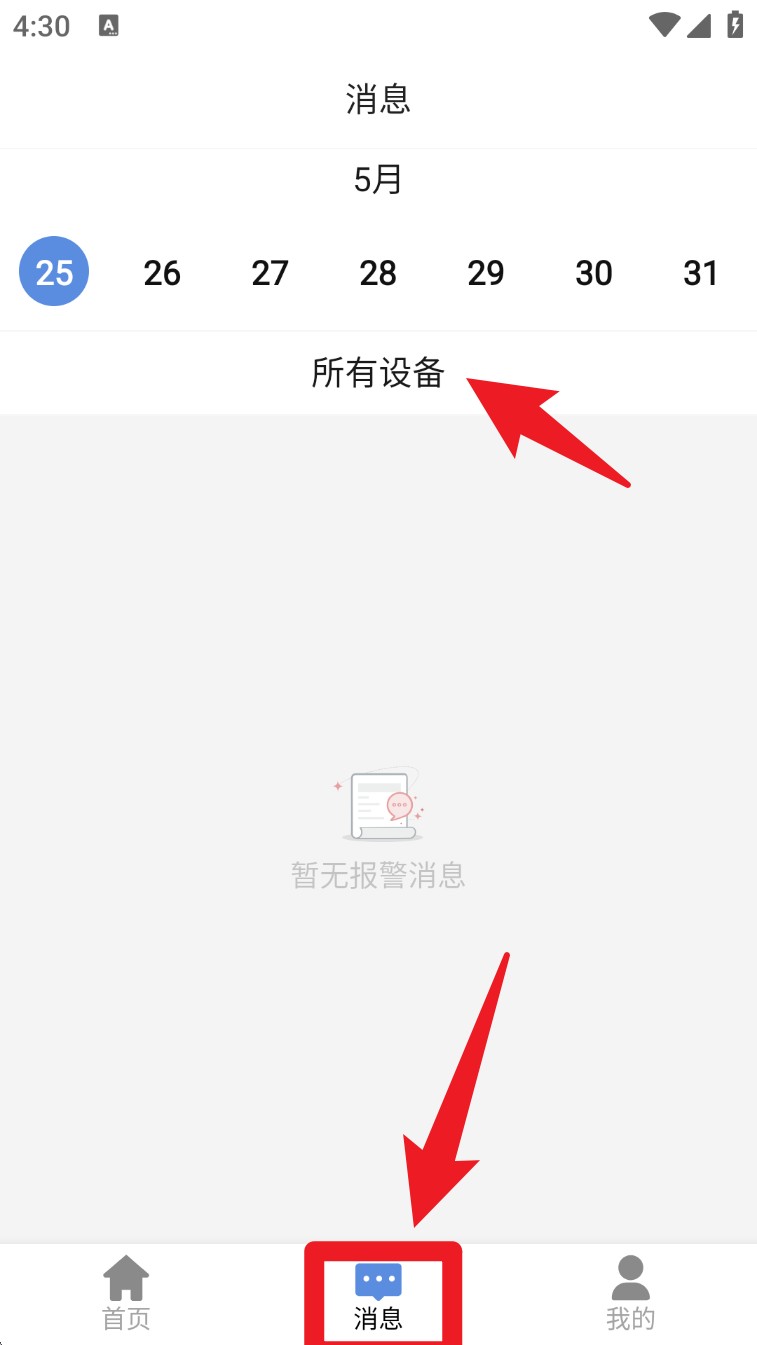
Task: Go to the 我的 profile tab
Action: 630,1294
